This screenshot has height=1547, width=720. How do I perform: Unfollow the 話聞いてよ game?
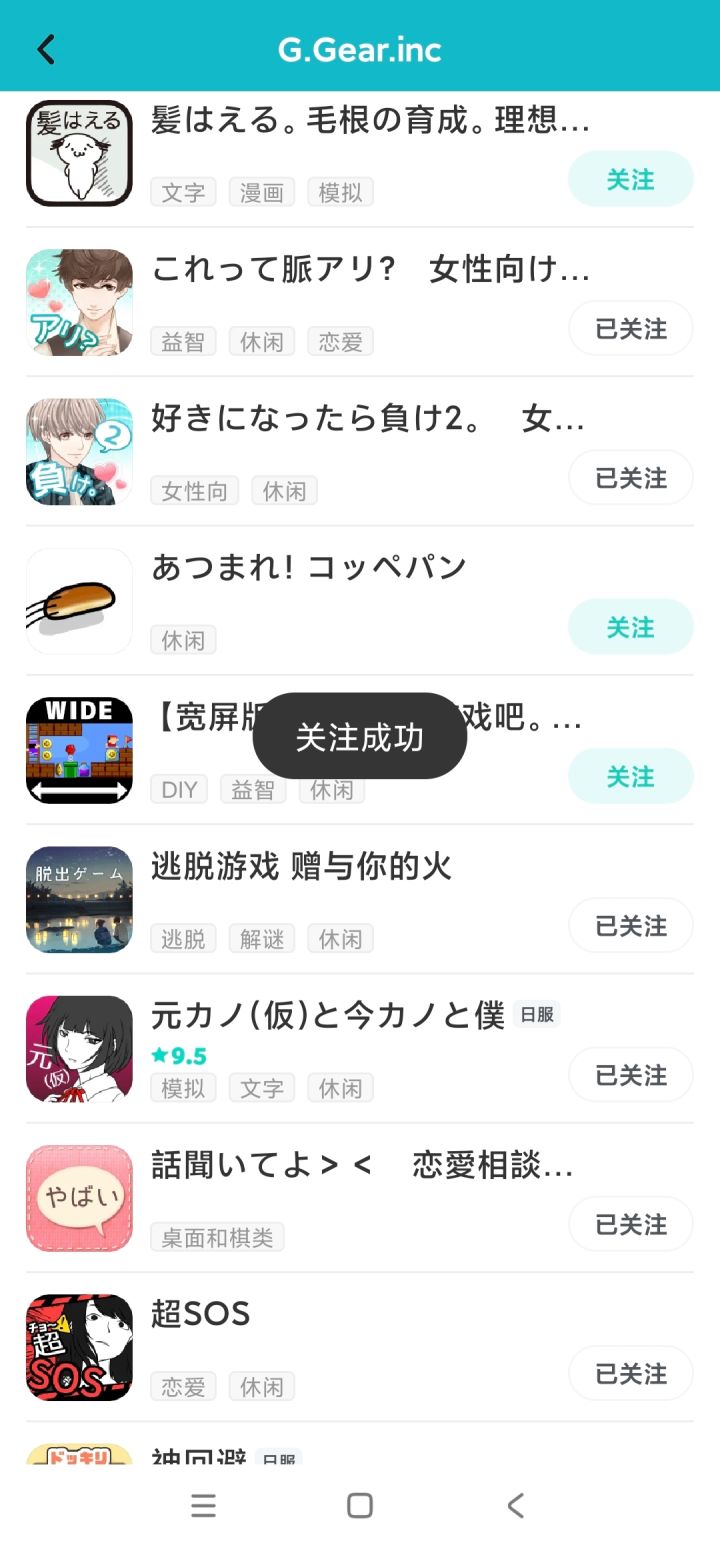[x=630, y=1224]
